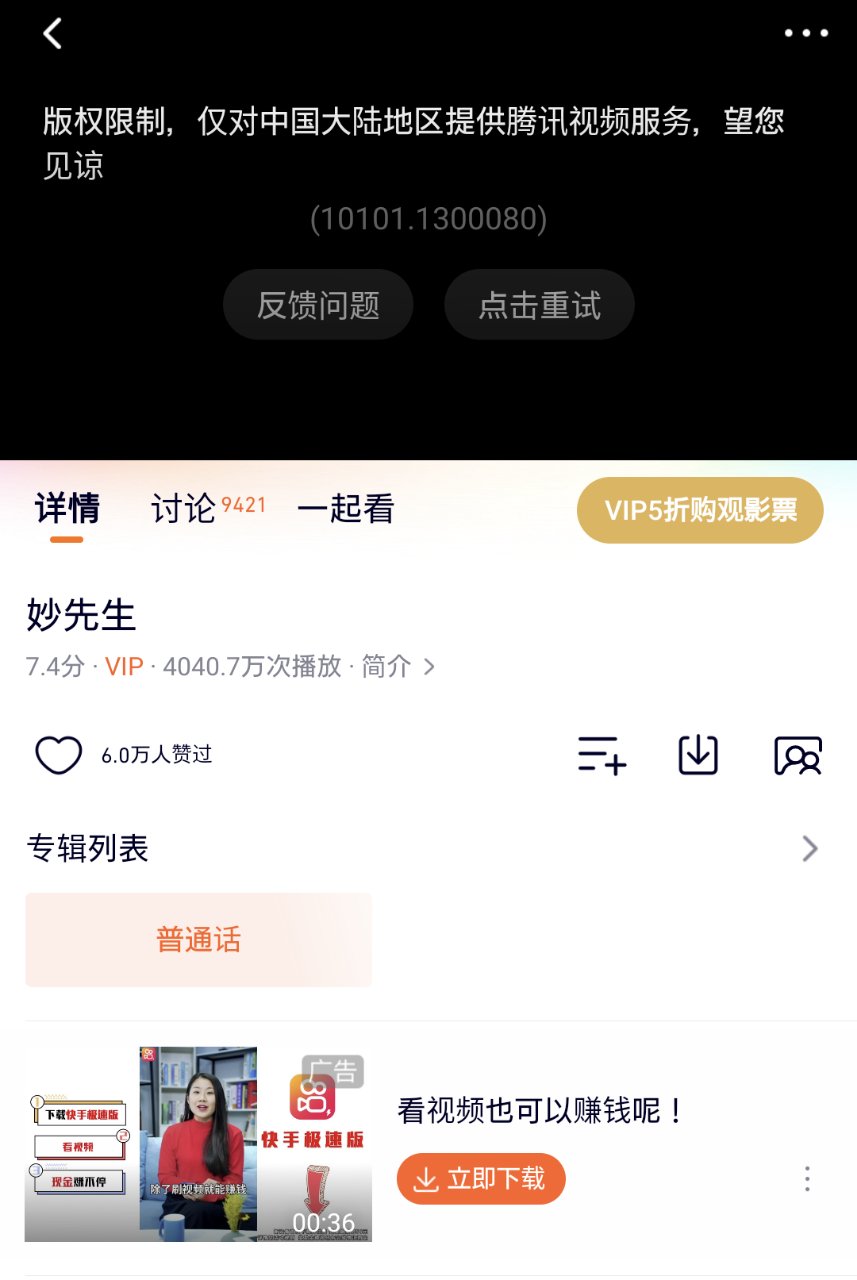Tap the 反馈问题 feedback button

pos(318,305)
